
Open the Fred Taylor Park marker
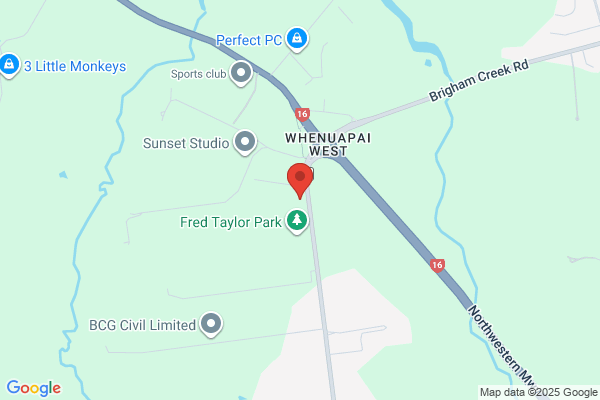pyautogui.click(x=297, y=222)
